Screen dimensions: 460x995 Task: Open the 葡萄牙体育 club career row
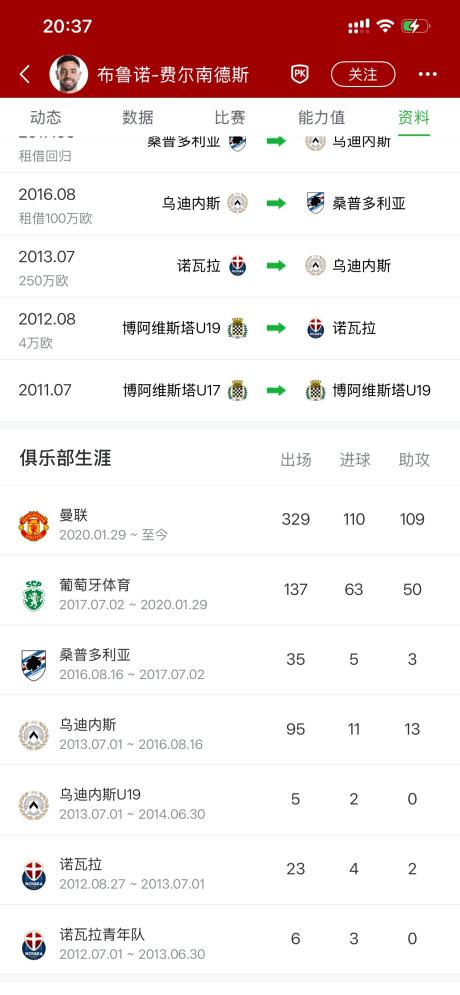230,590
